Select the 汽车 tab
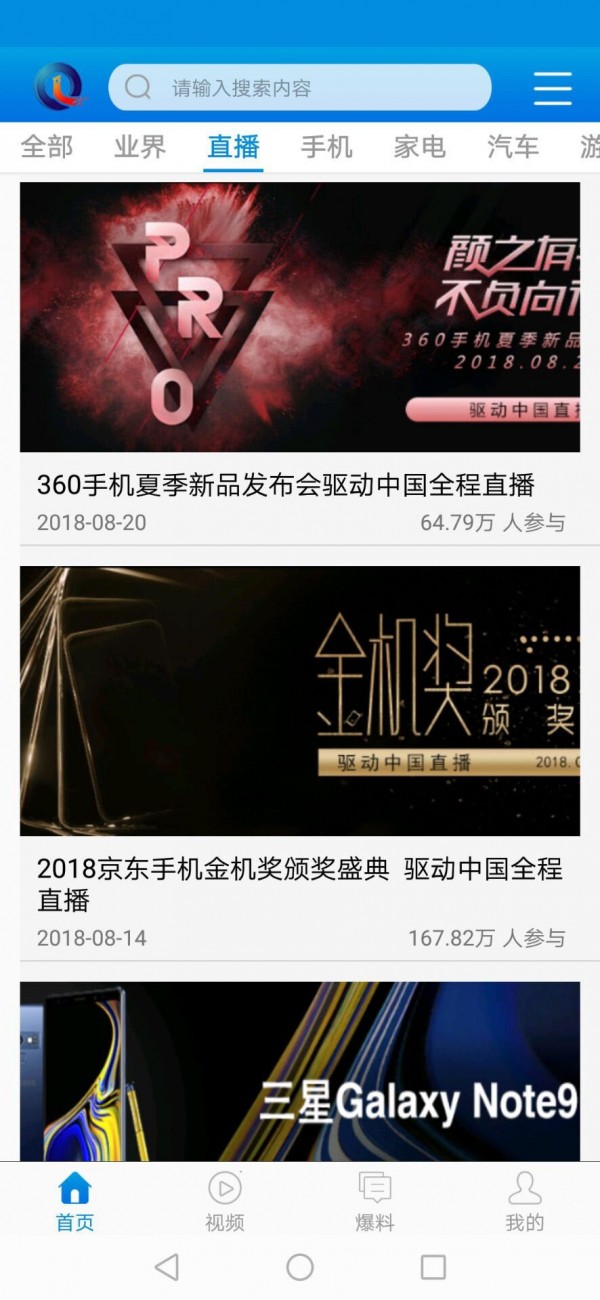This screenshot has height=1300, width=600. point(513,147)
